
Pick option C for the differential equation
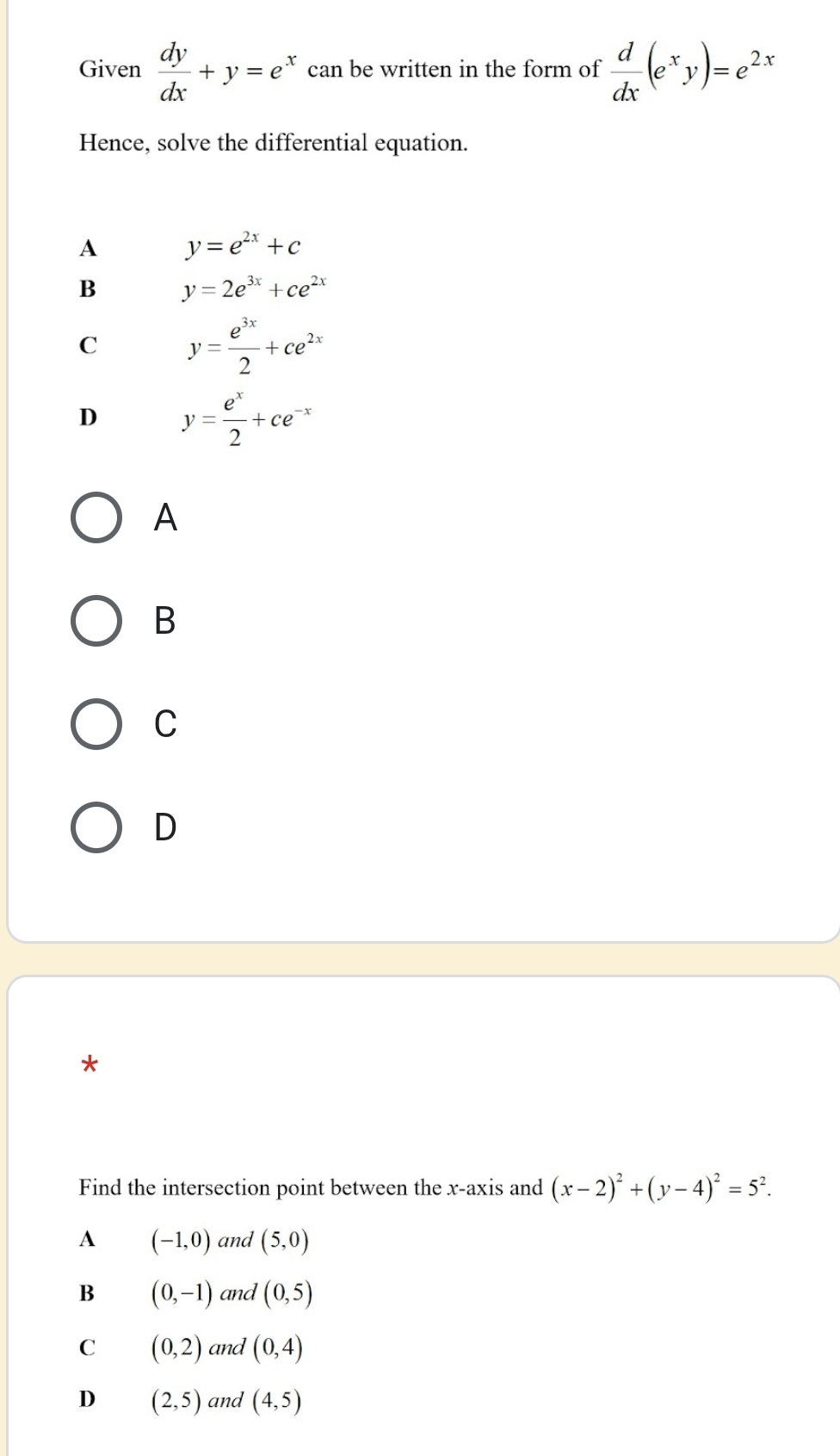pos(96,723)
